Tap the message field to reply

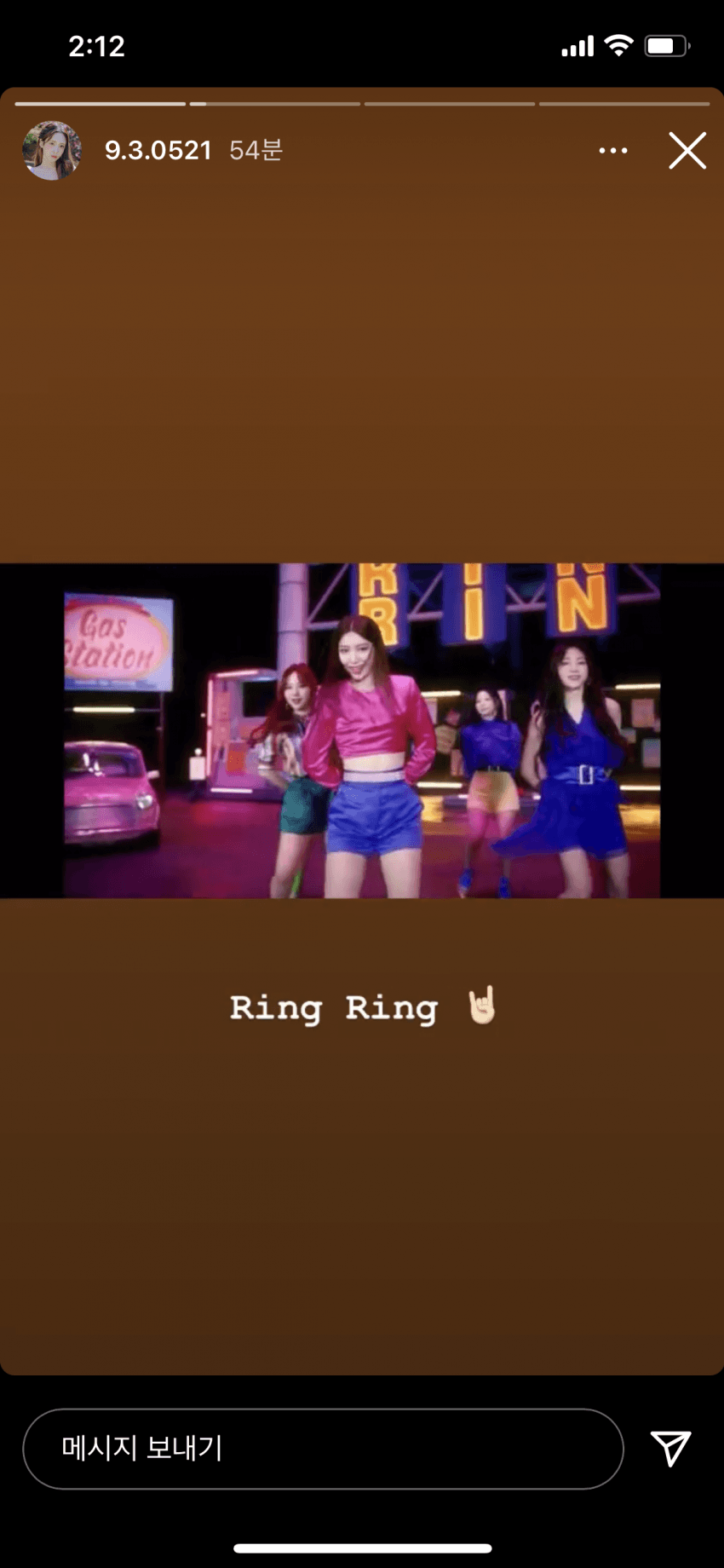coord(322,1449)
